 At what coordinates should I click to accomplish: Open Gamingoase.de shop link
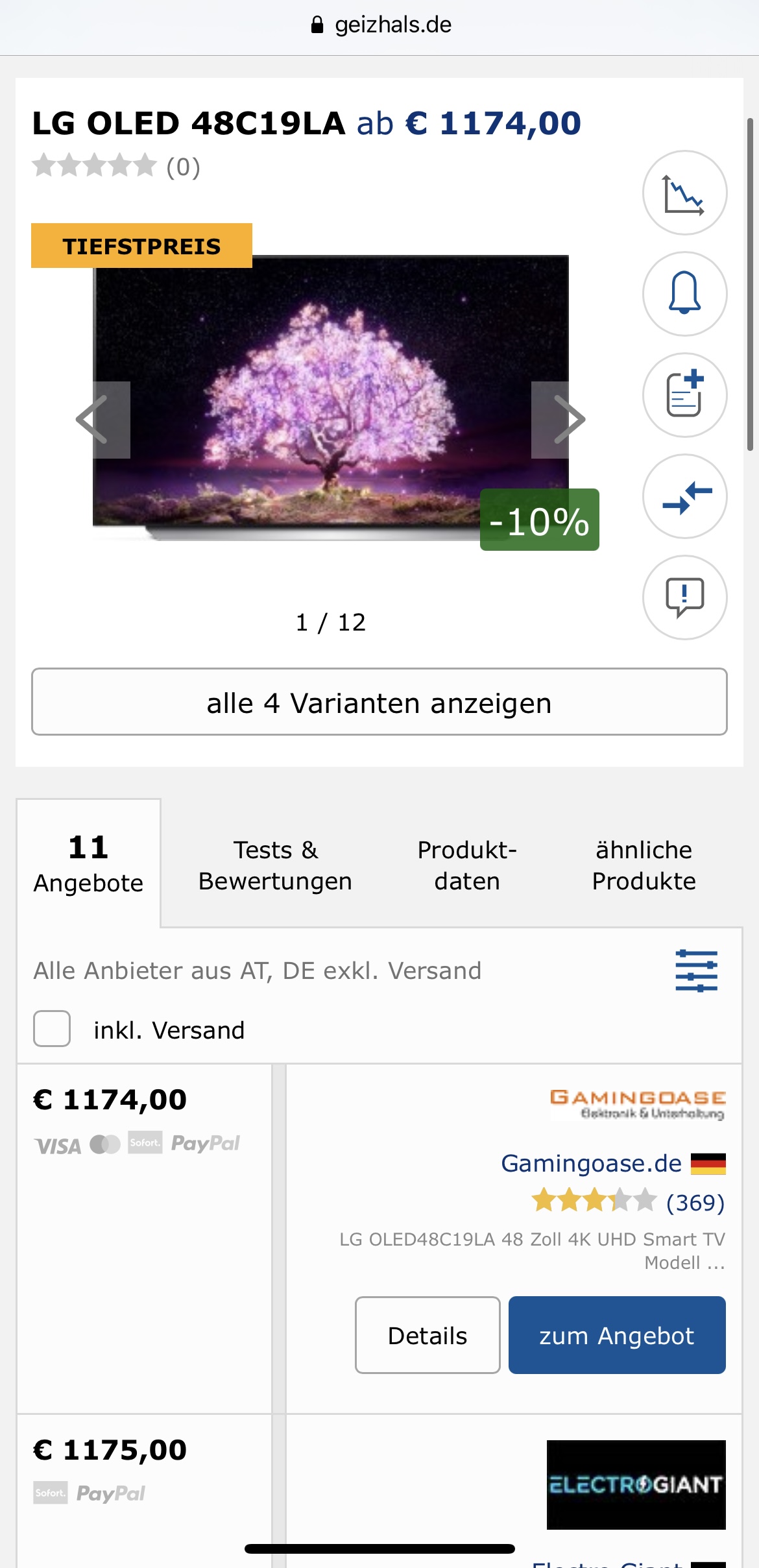591,1164
